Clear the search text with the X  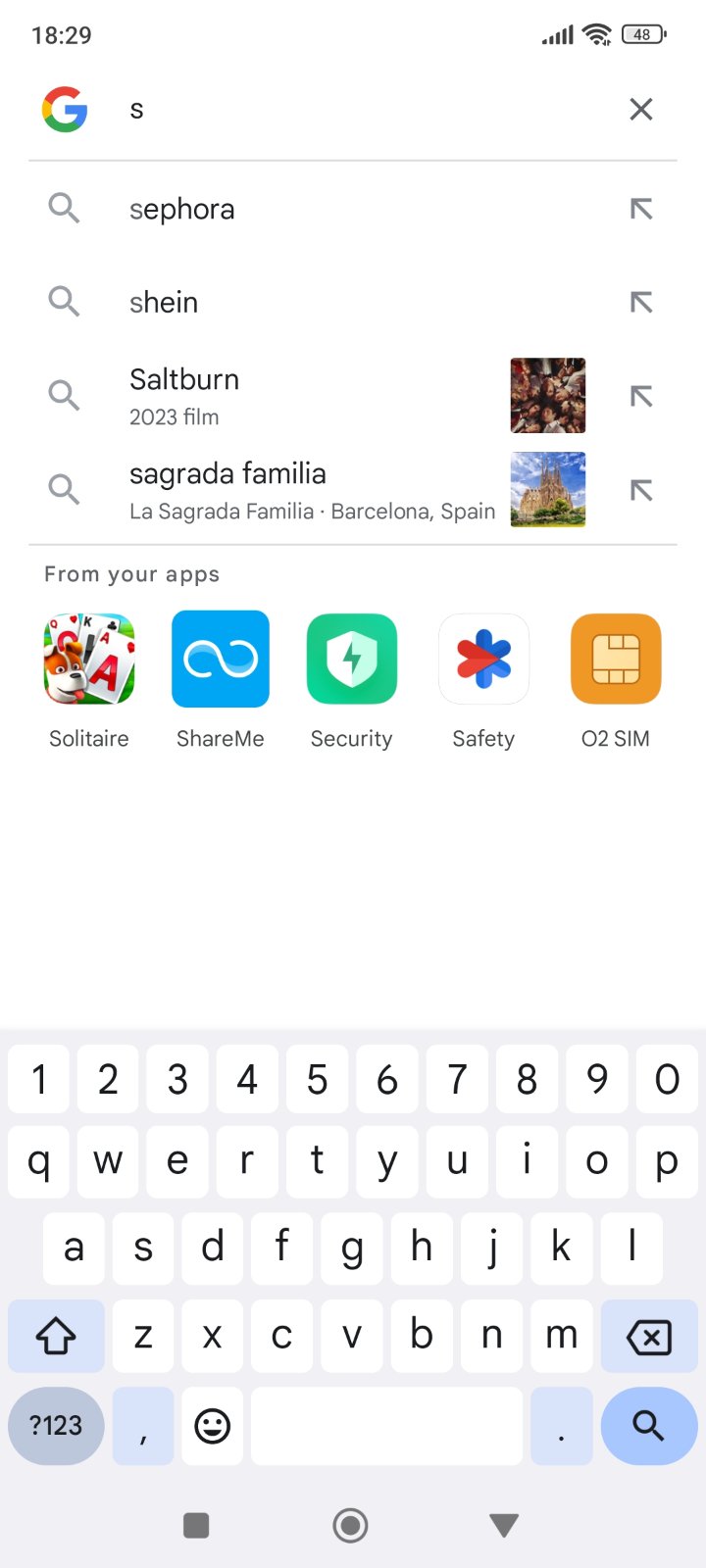coord(640,109)
